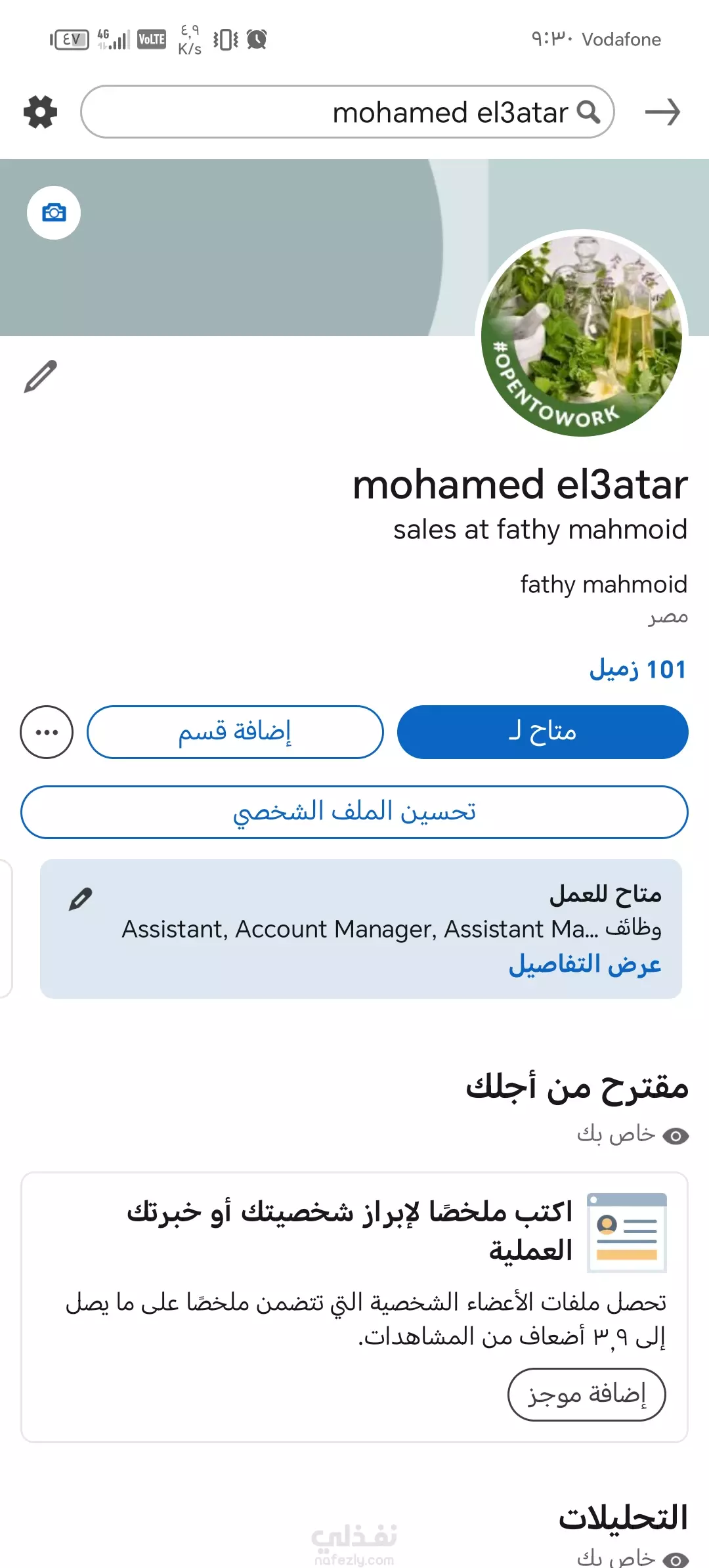Tap the blue متاح لـ button
The width and height of the screenshot is (709, 1568).
click(x=542, y=732)
